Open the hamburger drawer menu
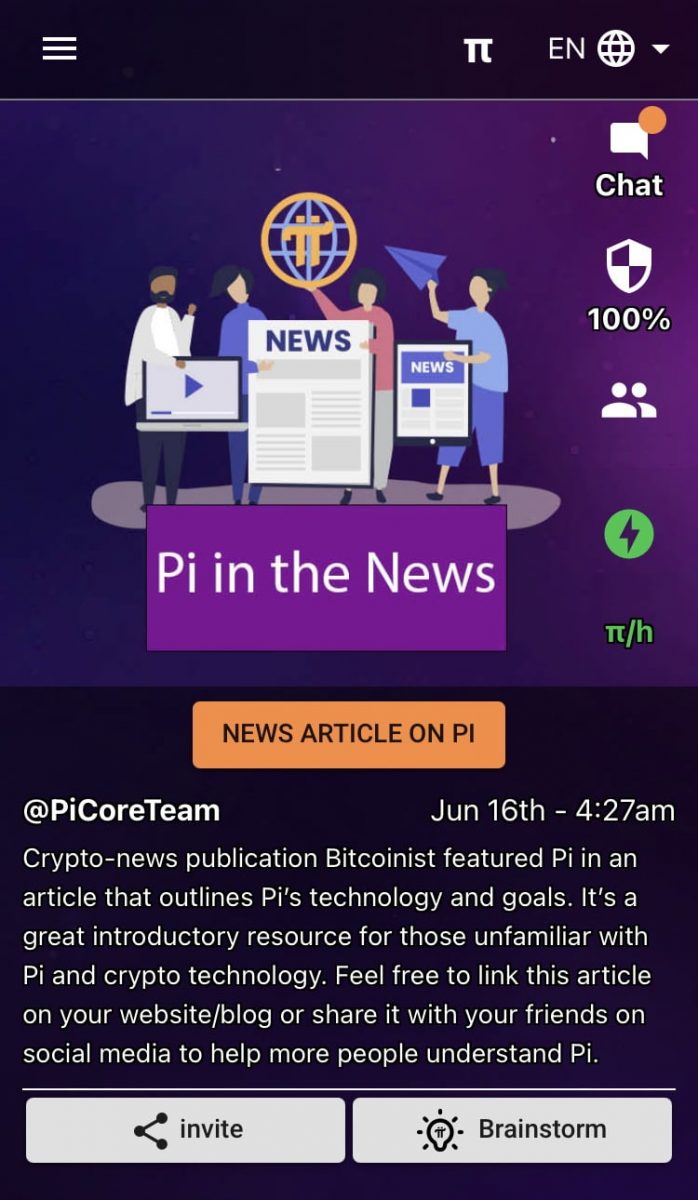Image resolution: width=698 pixels, height=1200 pixels. coord(59,48)
